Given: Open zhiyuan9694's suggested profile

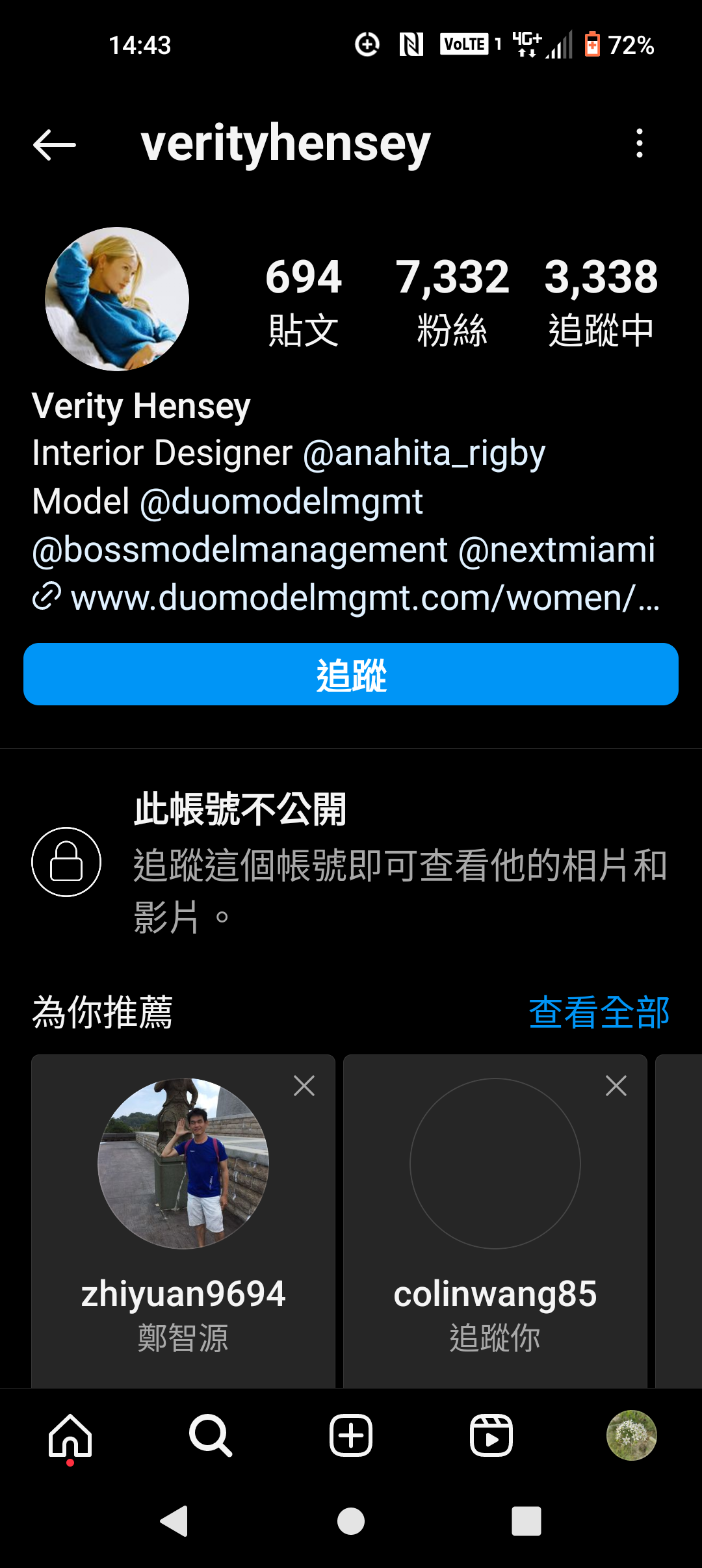Looking at the screenshot, I should click(183, 1164).
